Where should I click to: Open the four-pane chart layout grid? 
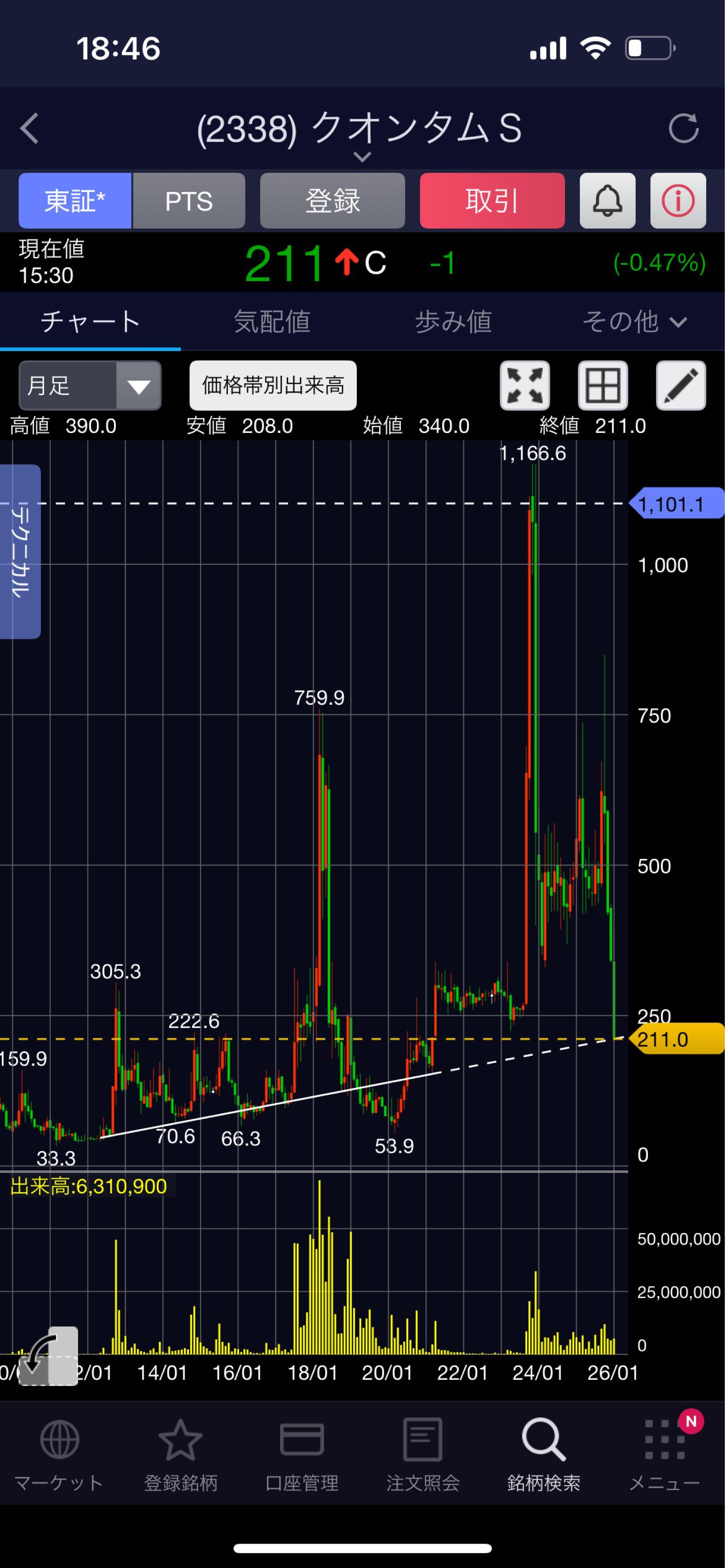coord(603,385)
